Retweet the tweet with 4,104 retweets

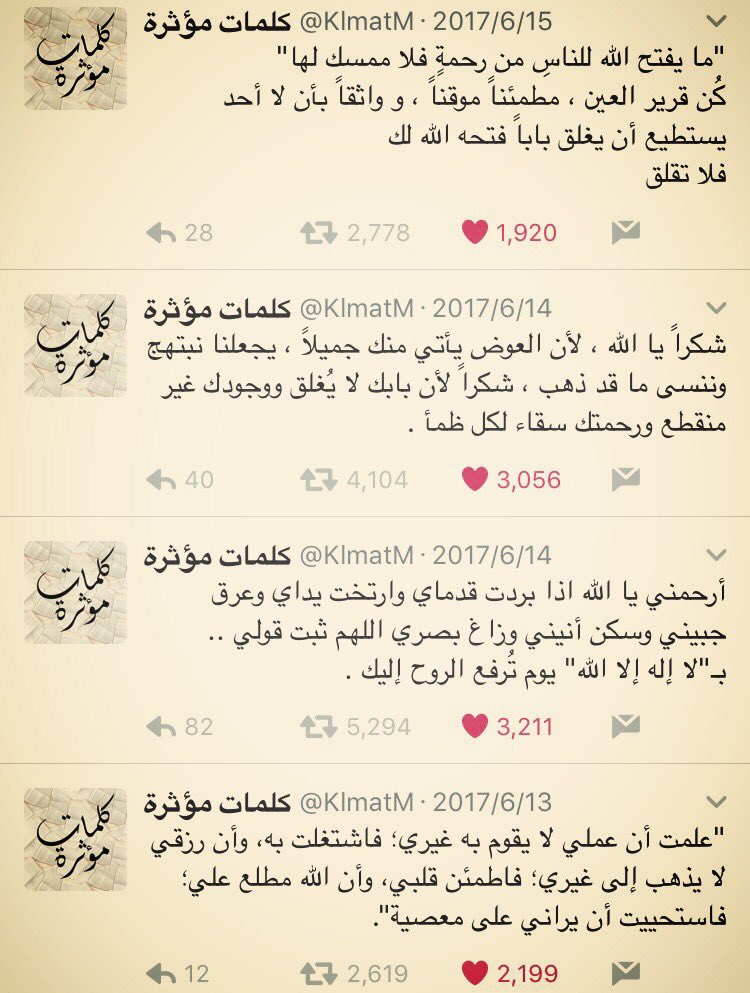pos(320,480)
